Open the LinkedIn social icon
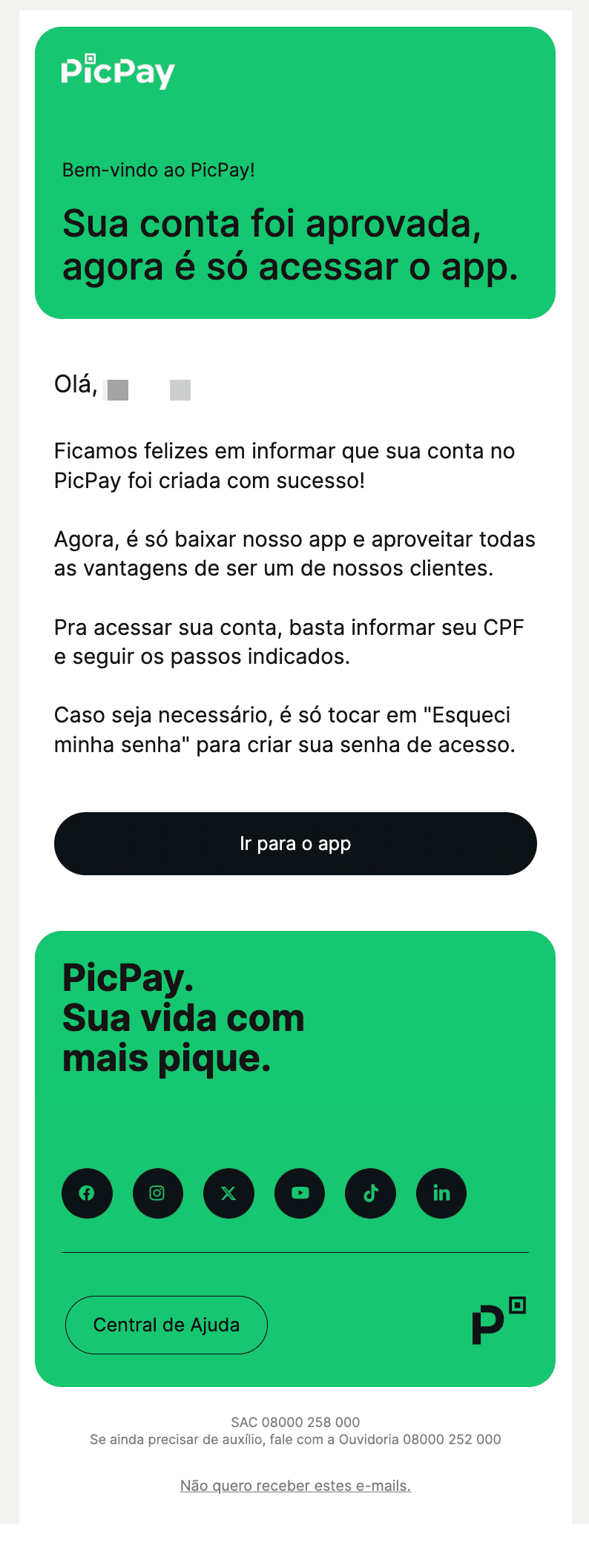 point(441,1193)
